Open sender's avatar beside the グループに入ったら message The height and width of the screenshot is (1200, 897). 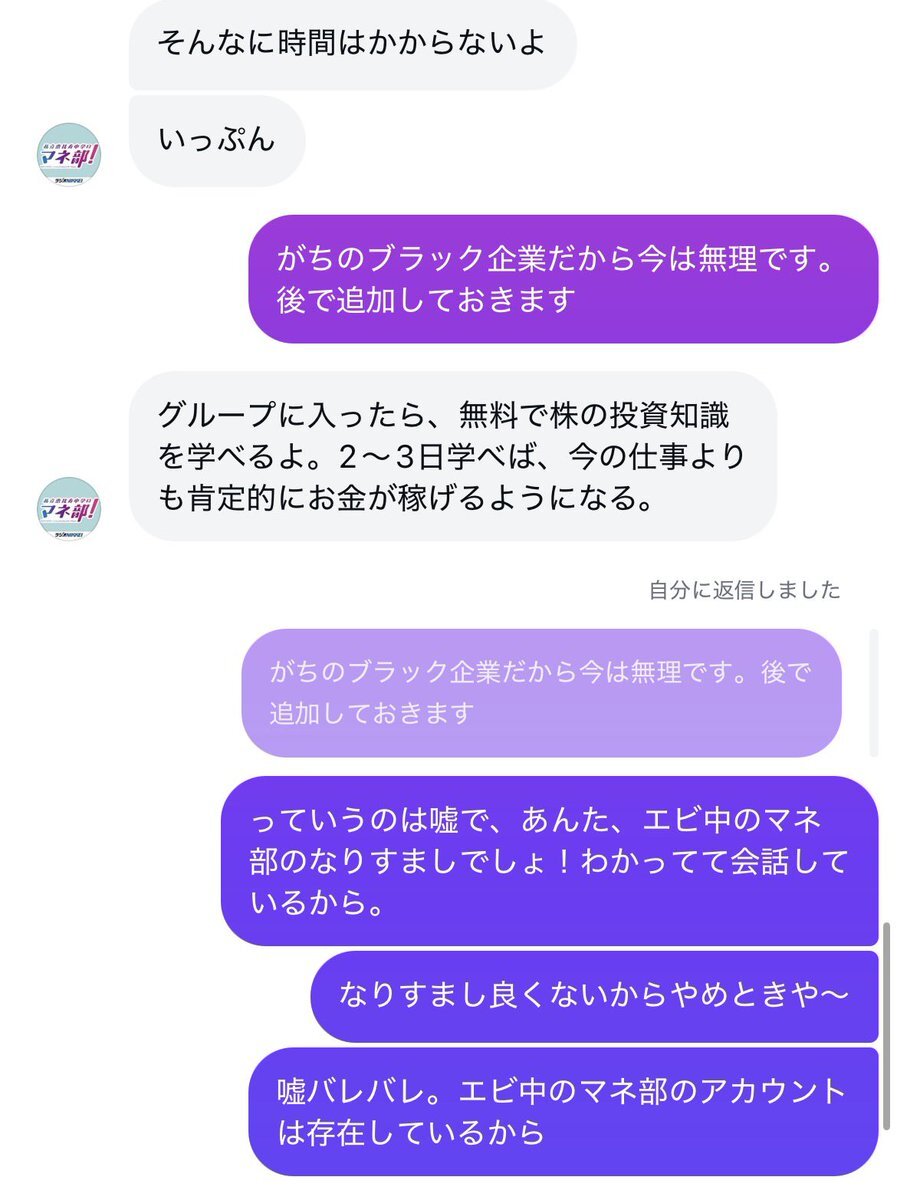tap(69, 509)
